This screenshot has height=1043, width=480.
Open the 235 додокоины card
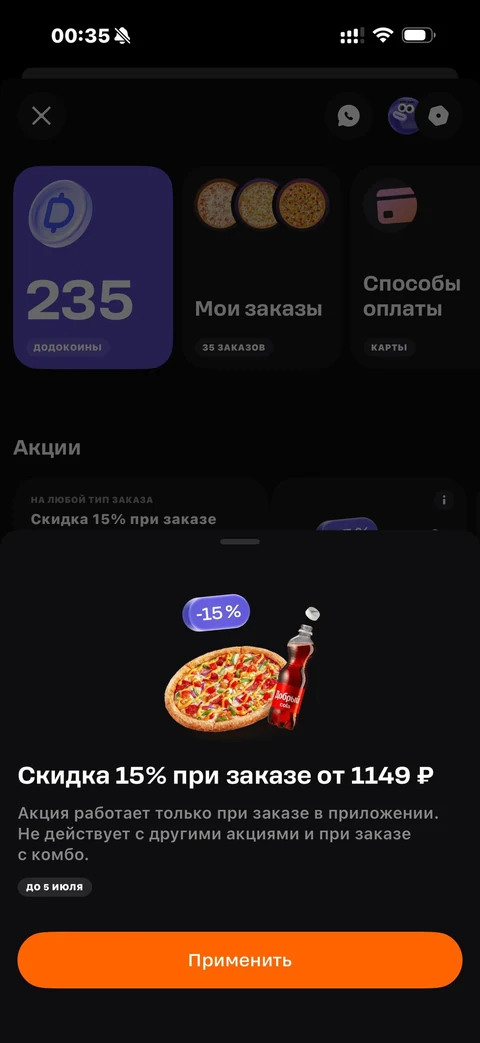[x=93, y=267]
